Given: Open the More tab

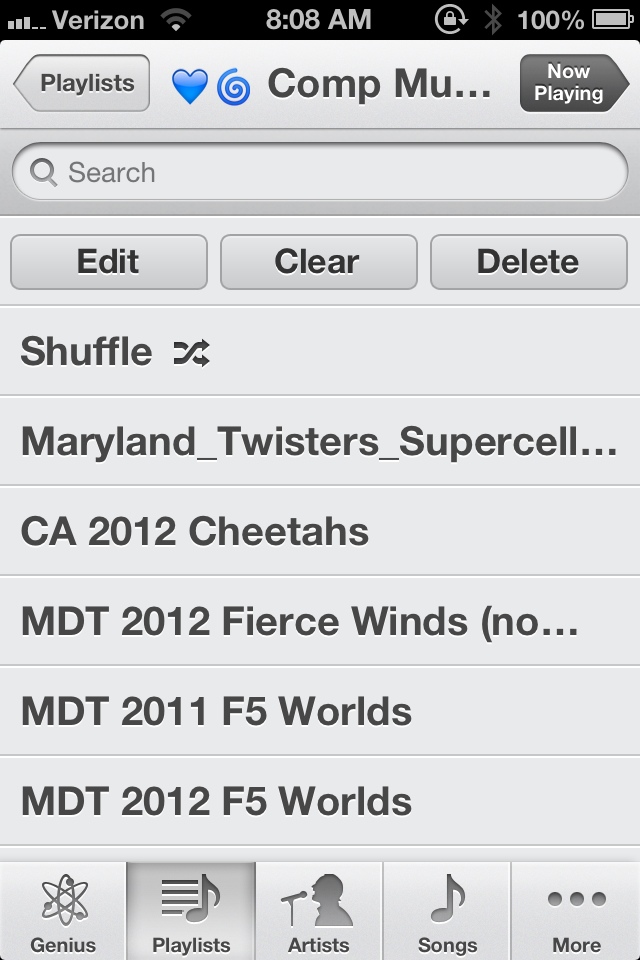Looking at the screenshot, I should click(576, 912).
